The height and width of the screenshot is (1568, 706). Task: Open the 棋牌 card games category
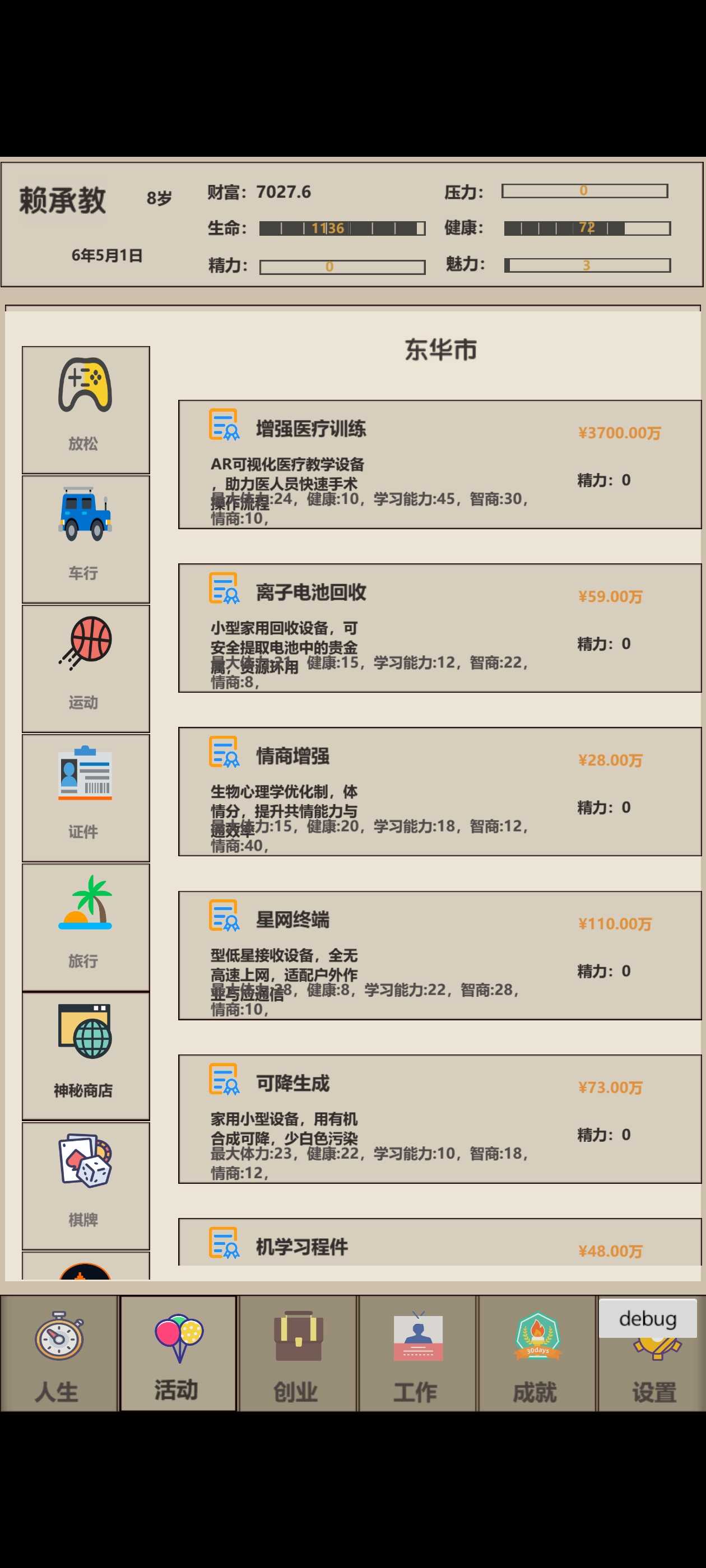[x=85, y=1185]
